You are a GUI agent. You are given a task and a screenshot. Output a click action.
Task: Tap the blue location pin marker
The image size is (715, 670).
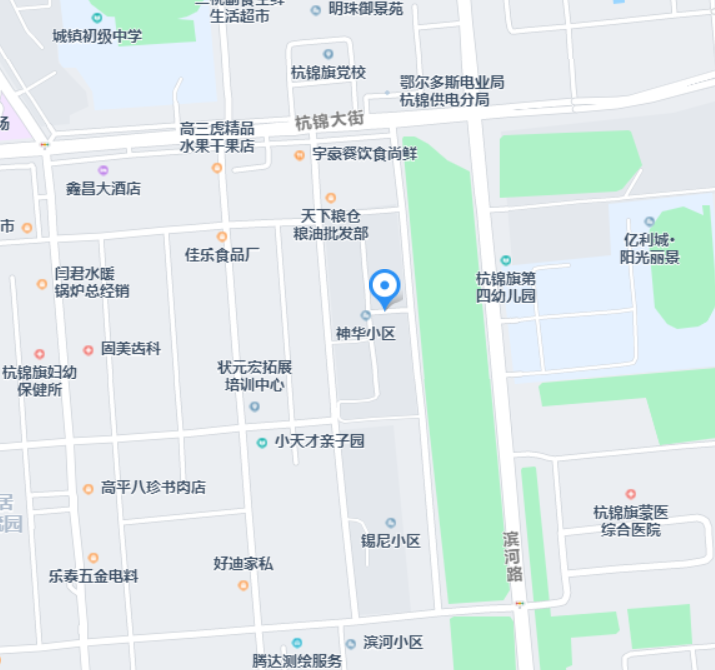(x=385, y=288)
